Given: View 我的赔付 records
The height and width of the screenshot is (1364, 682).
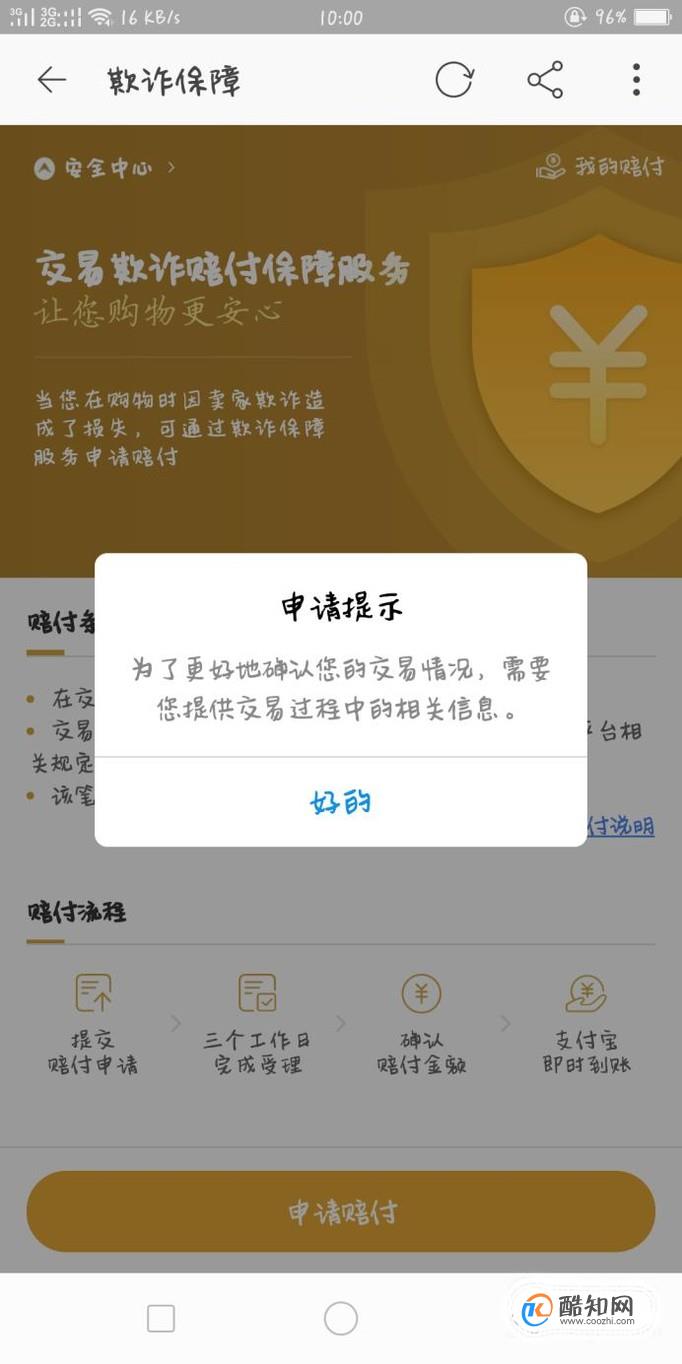Looking at the screenshot, I should pos(600,167).
